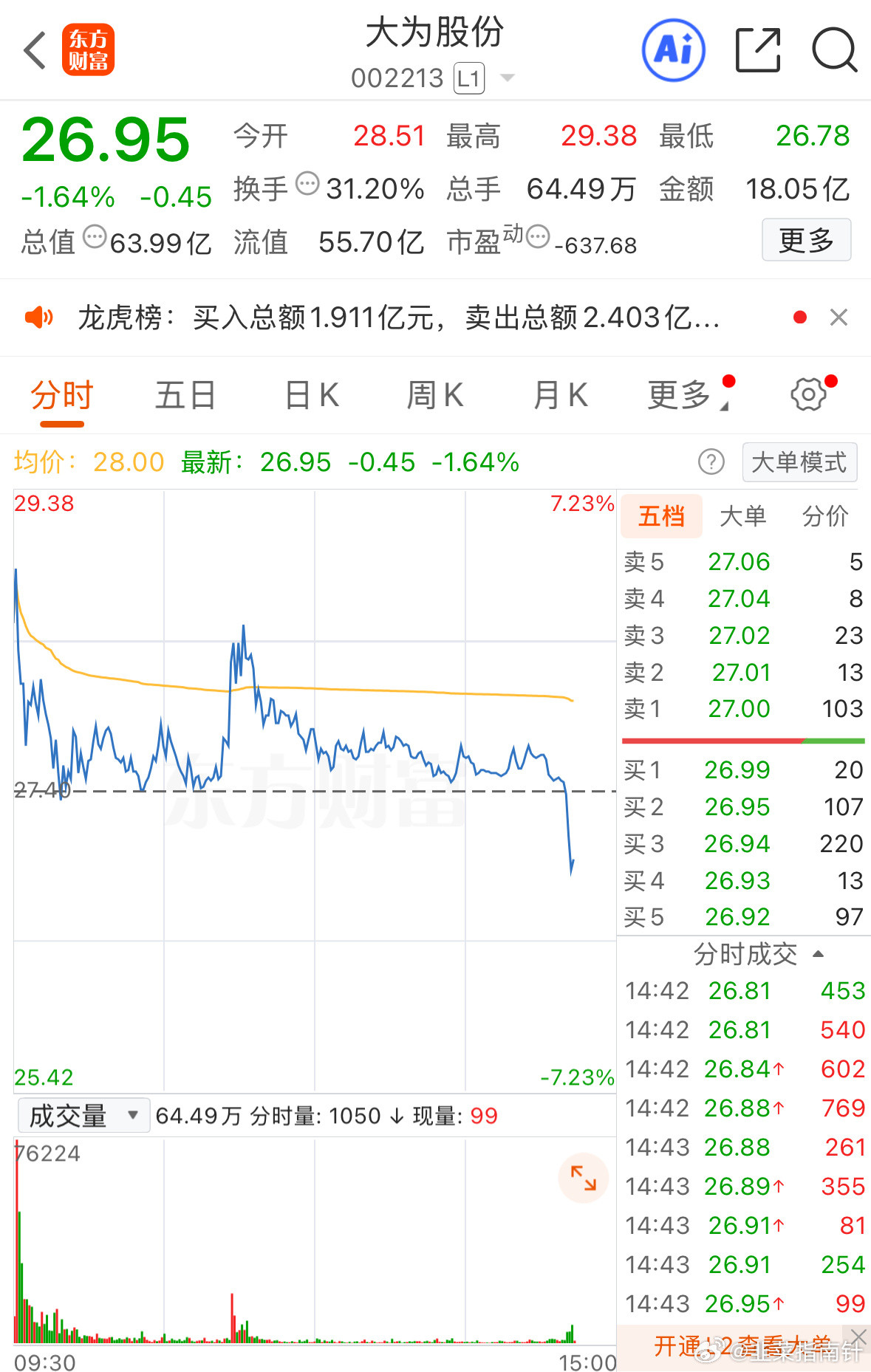Image resolution: width=871 pixels, height=1372 pixels.
Task: Tap the 更多 button for additional quote data
Action: click(806, 240)
